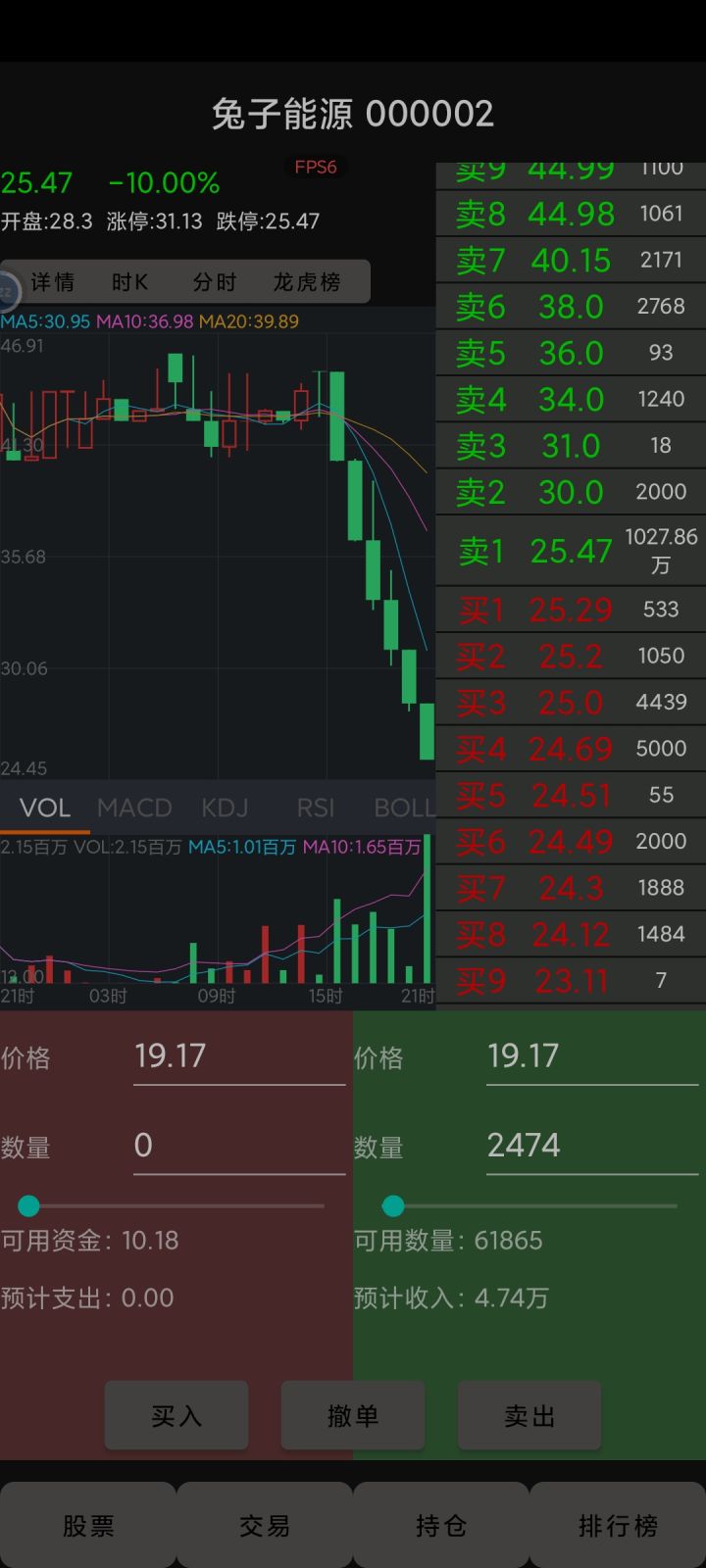The image size is (706, 1568).
Task: Go to the 股票 stocks tab
Action: 88,1525
